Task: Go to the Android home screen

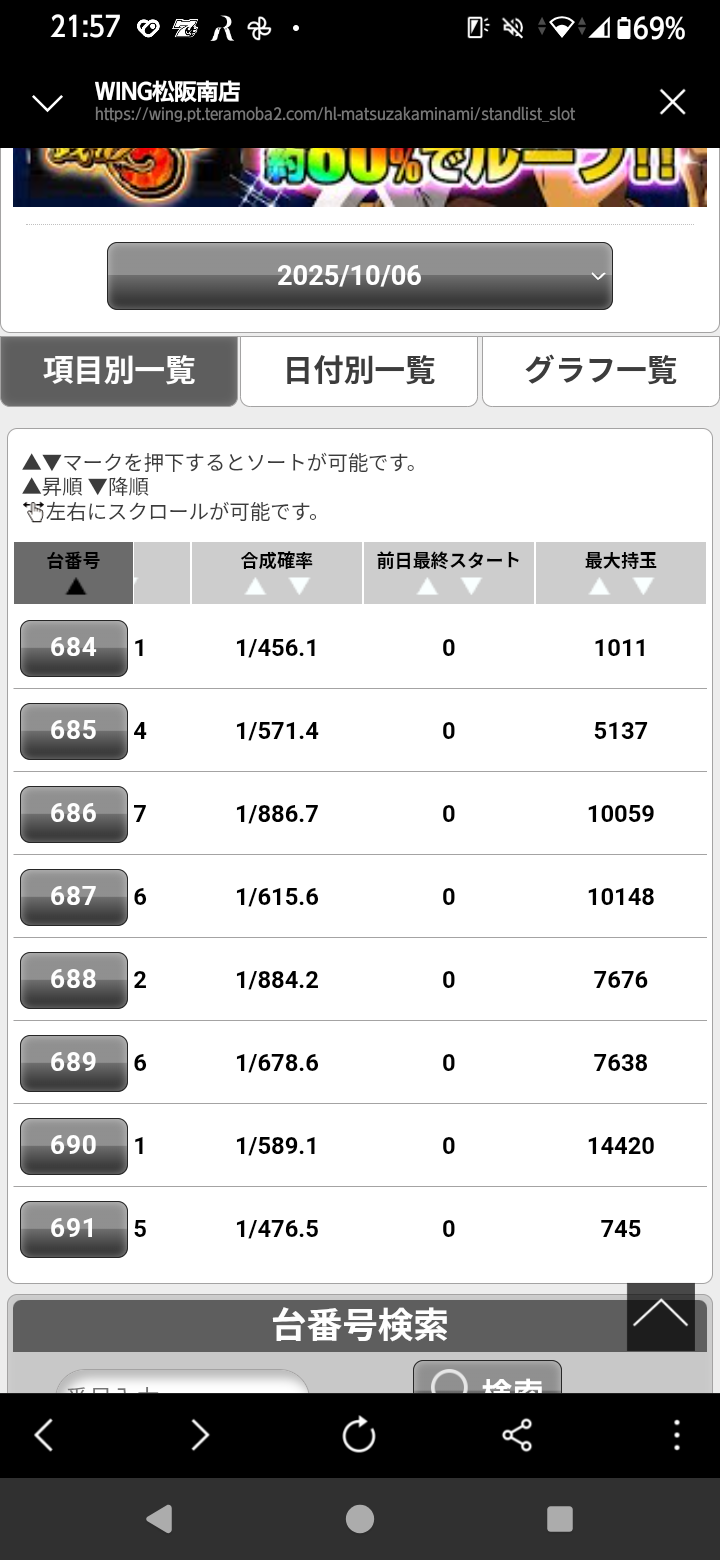Action: [360, 1519]
